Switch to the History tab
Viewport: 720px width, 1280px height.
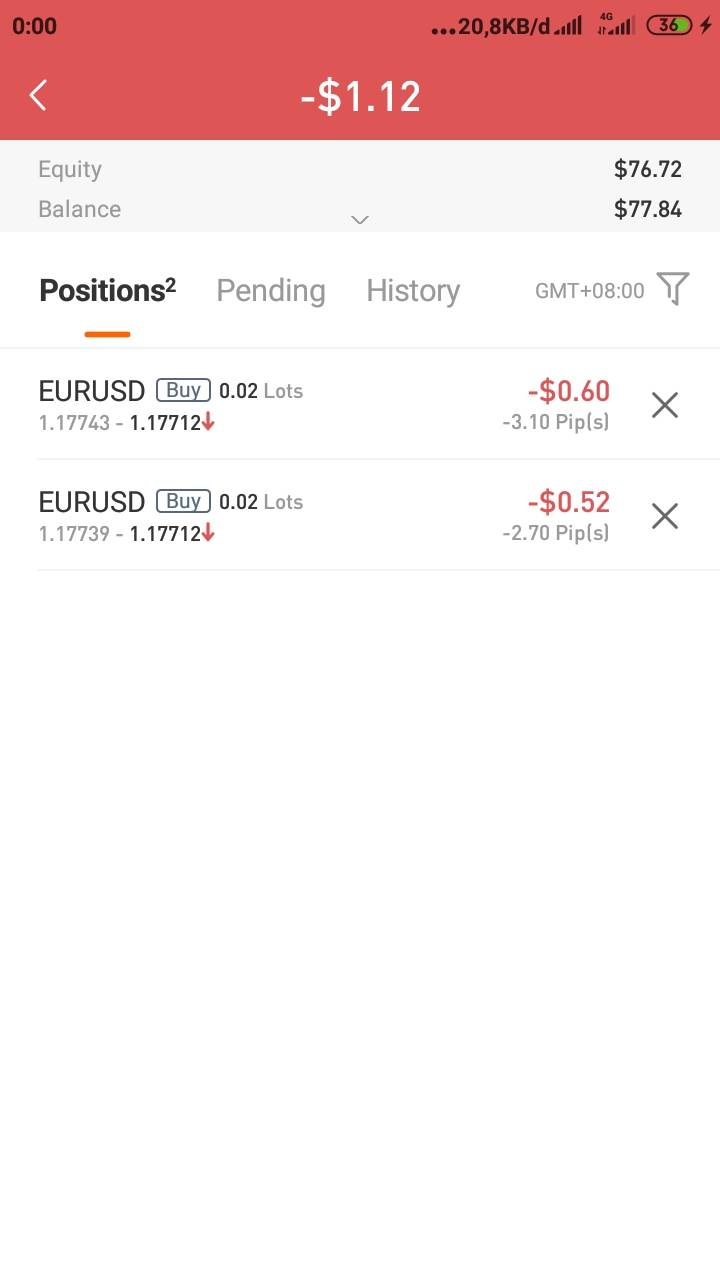[413, 291]
